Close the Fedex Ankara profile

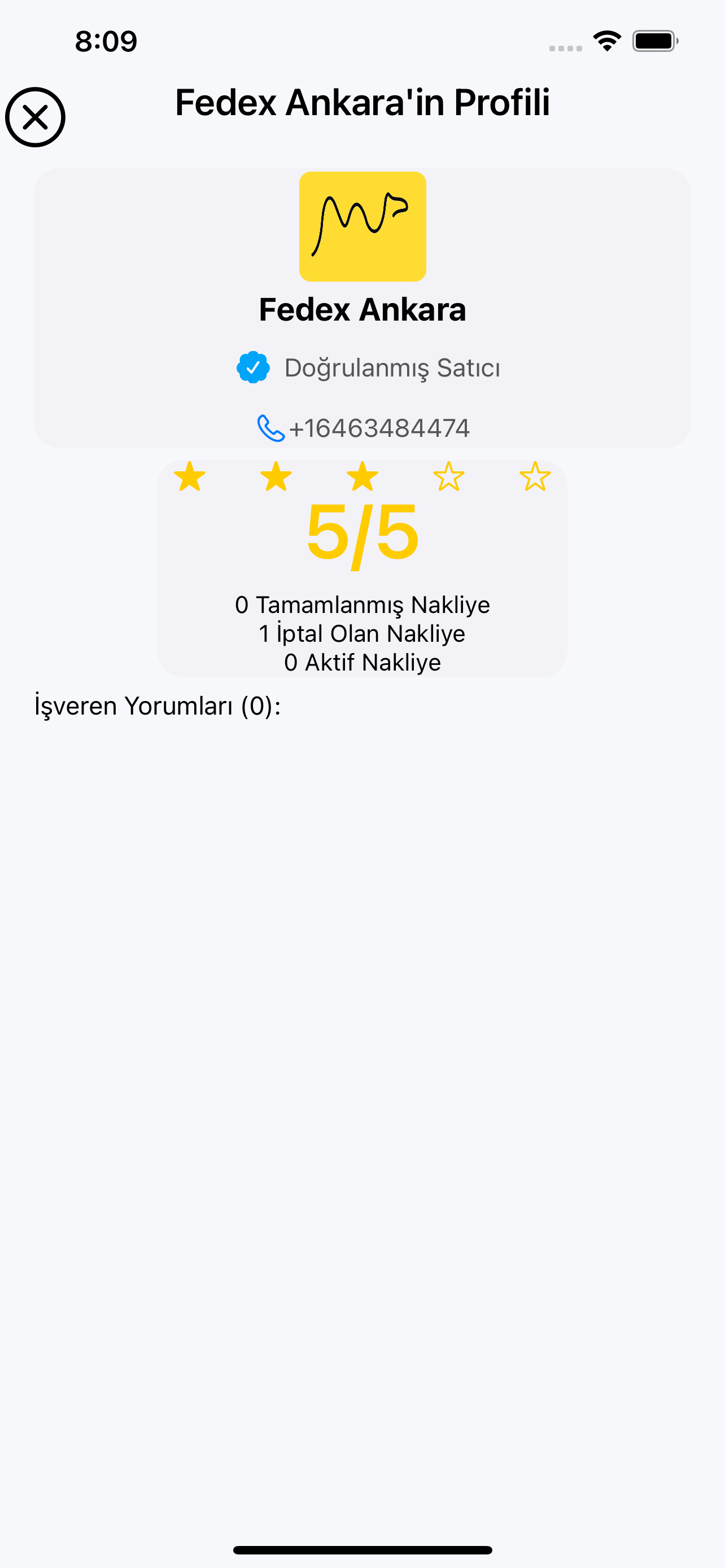[x=36, y=117]
